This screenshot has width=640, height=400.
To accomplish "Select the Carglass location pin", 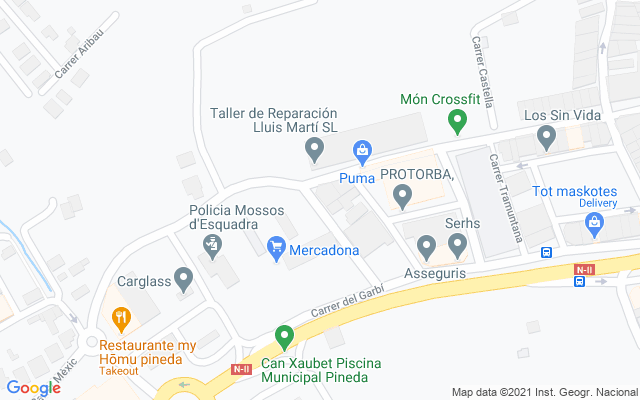I will click(x=183, y=277).
